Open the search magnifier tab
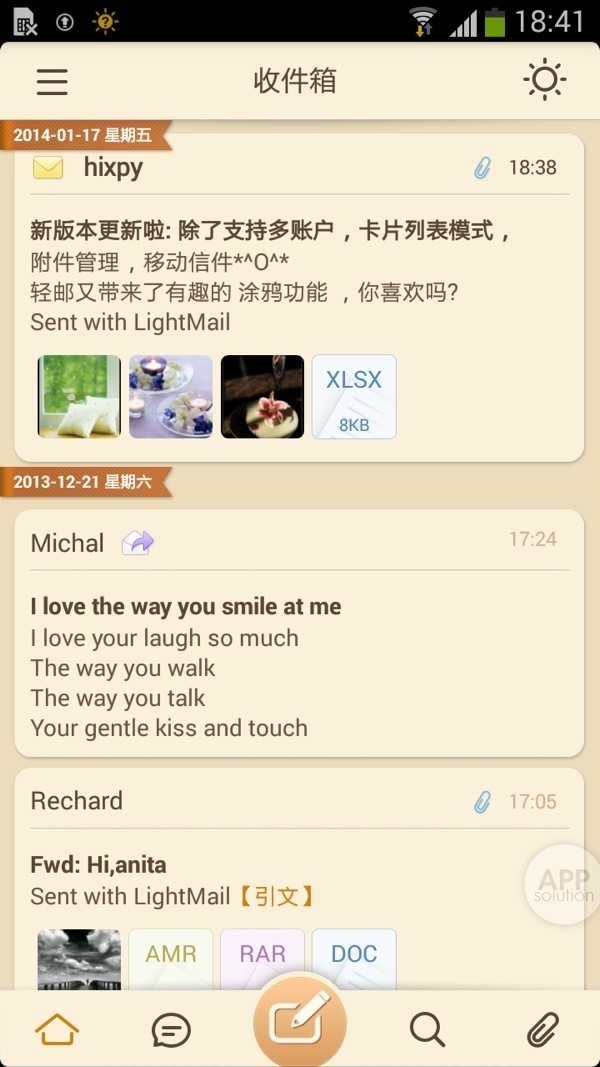 point(427,1029)
